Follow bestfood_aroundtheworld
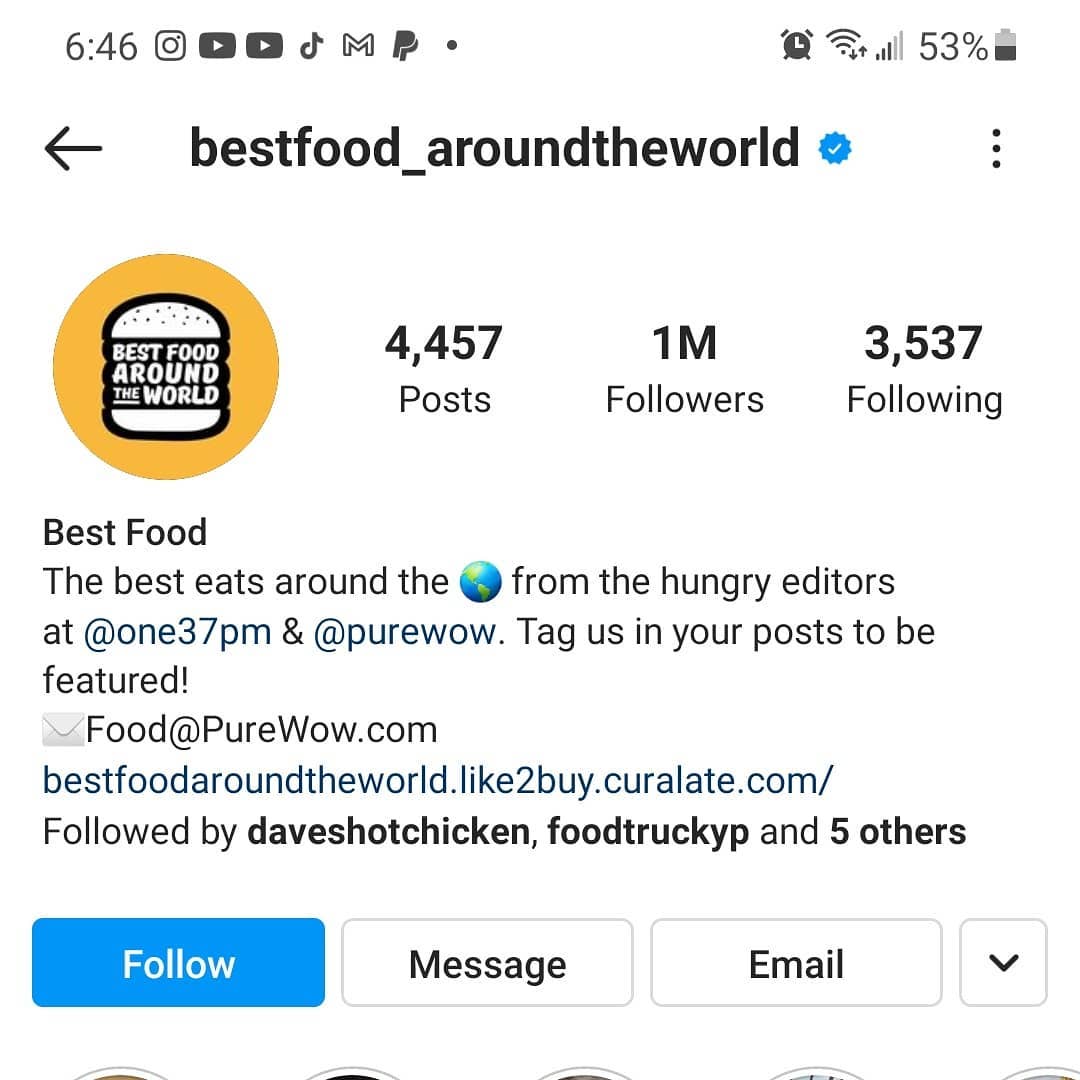The height and width of the screenshot is (1080, 1080). point(179,963)
